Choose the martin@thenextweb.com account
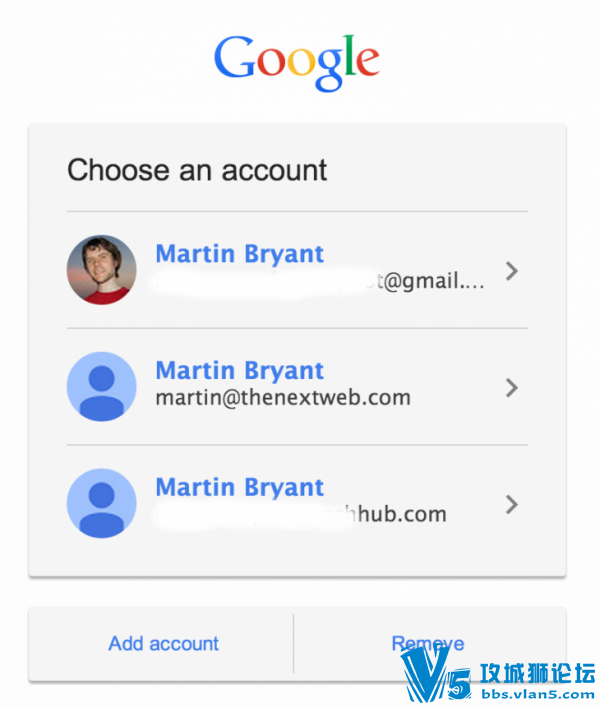This screenshot has height=708, width=600. tap(296, 386)
